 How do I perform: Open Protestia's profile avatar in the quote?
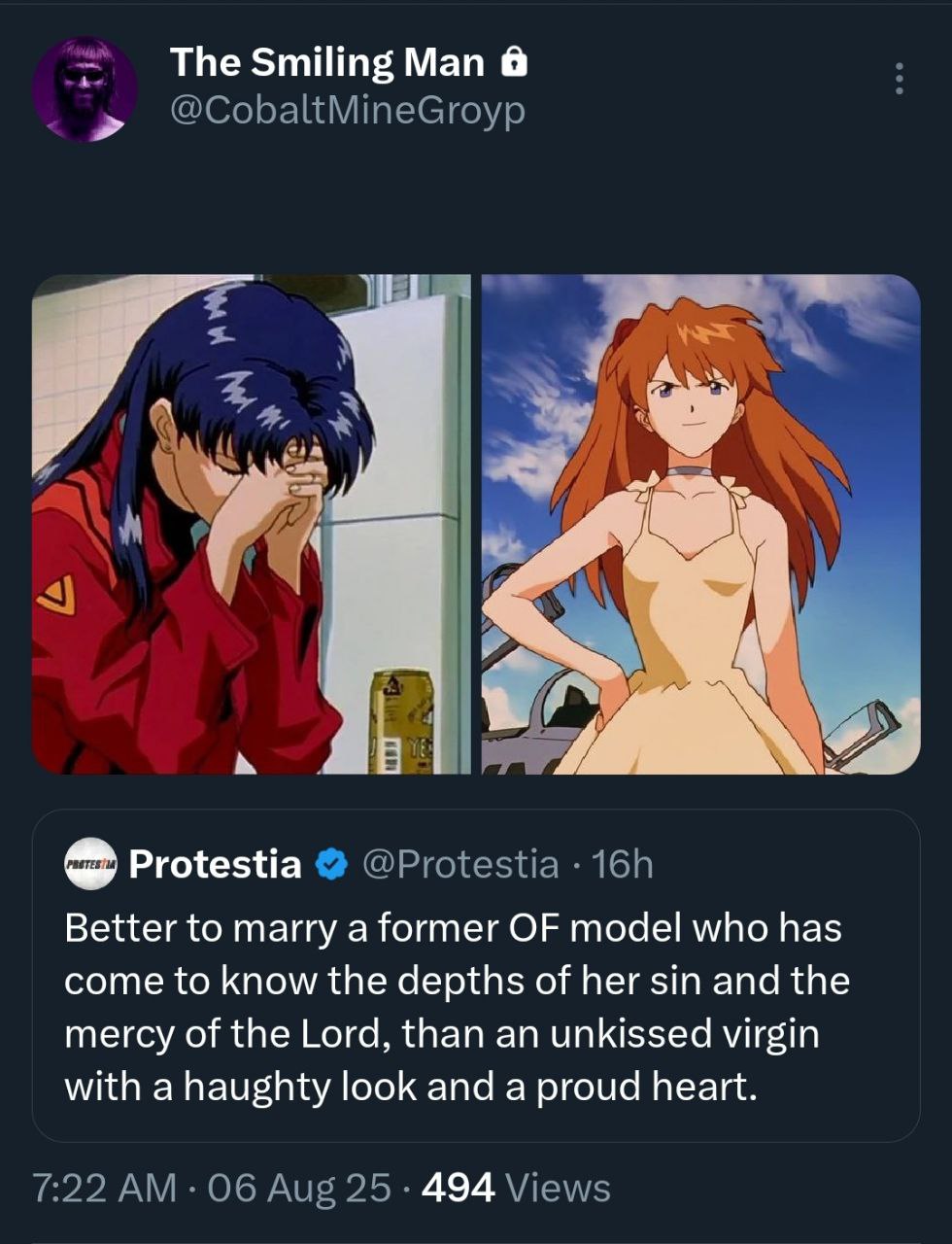[90, 863]
